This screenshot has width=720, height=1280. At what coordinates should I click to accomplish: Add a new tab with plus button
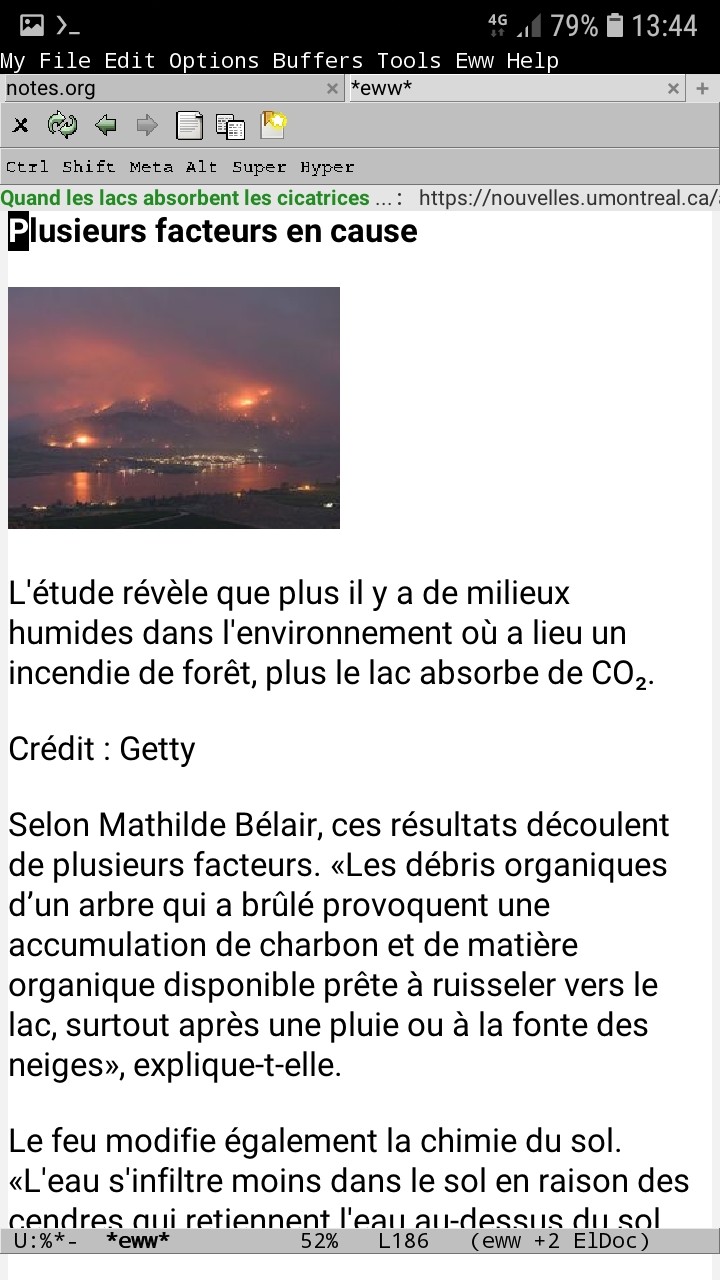pyautogui.click(x=703, y=89)
